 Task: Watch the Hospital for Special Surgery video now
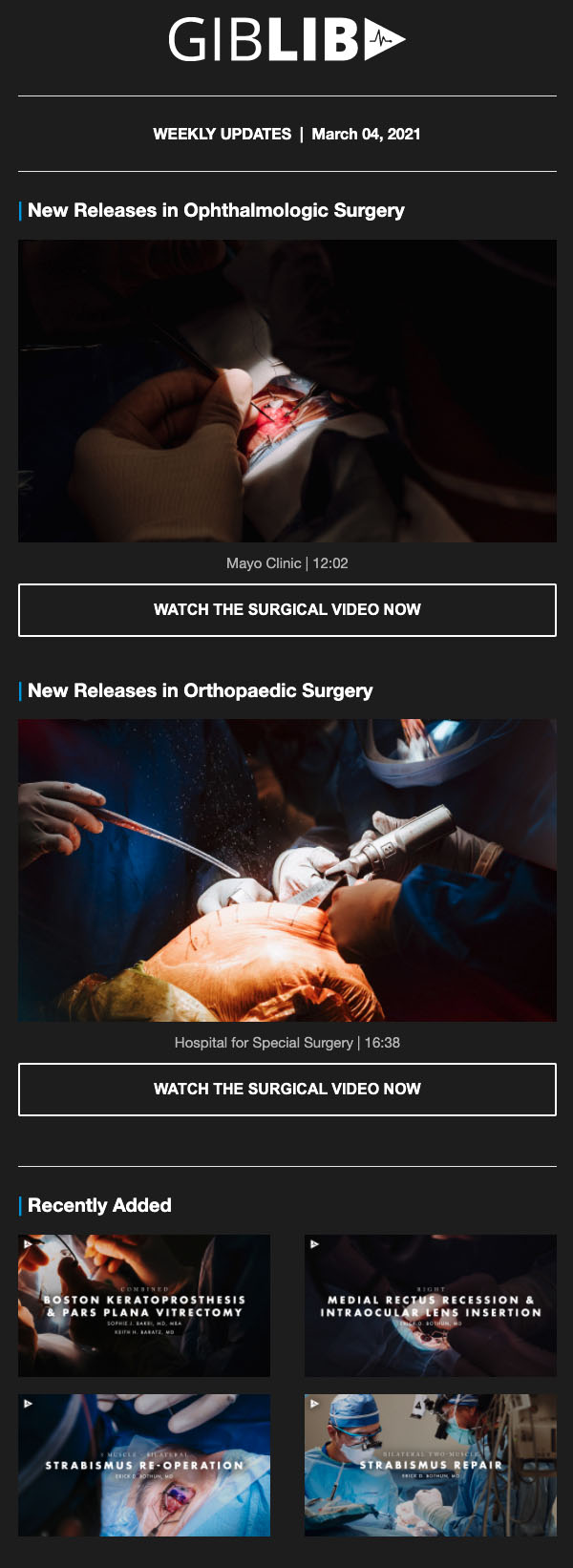[x=286, y=1090]
